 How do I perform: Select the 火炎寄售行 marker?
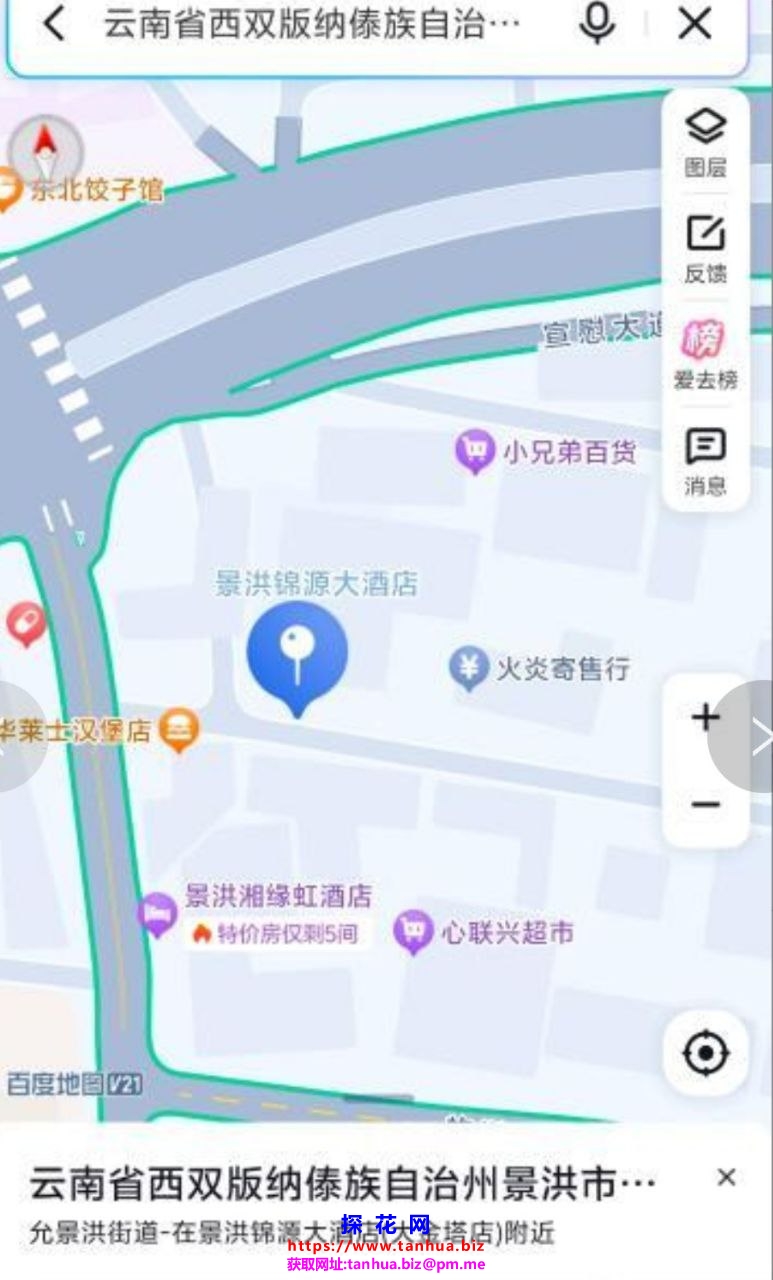coord(468,667)
